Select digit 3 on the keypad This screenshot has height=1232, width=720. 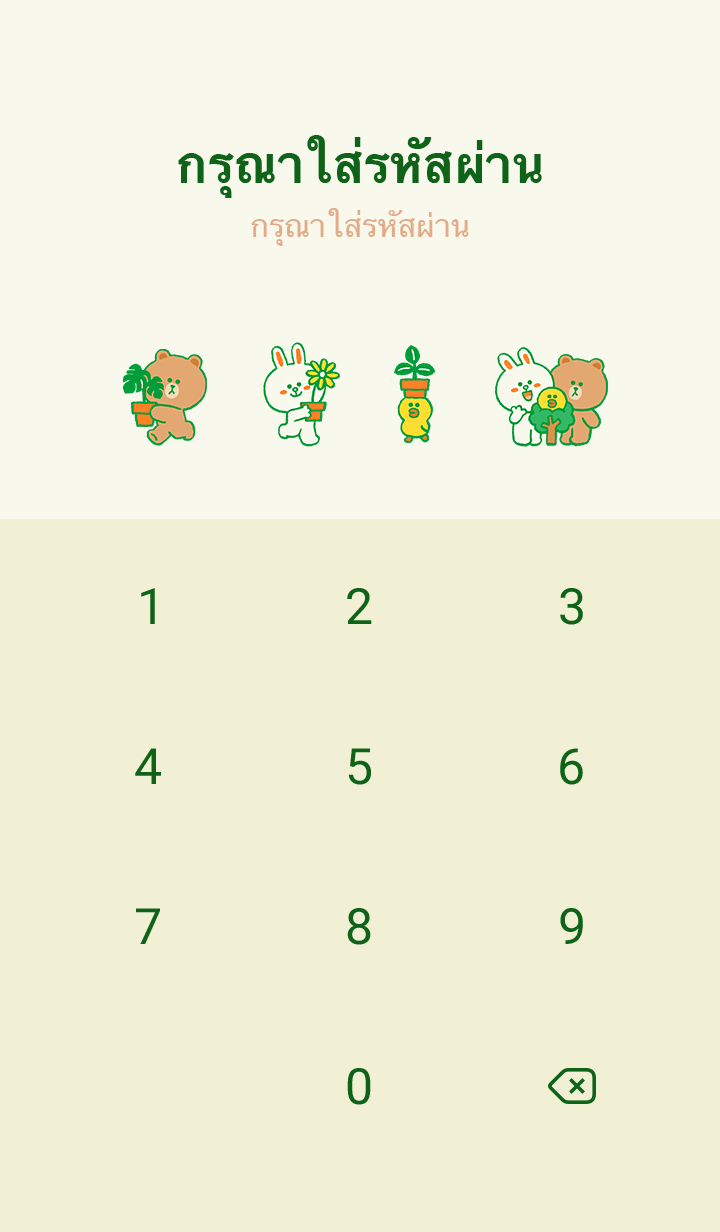click(x=571, y=607)
